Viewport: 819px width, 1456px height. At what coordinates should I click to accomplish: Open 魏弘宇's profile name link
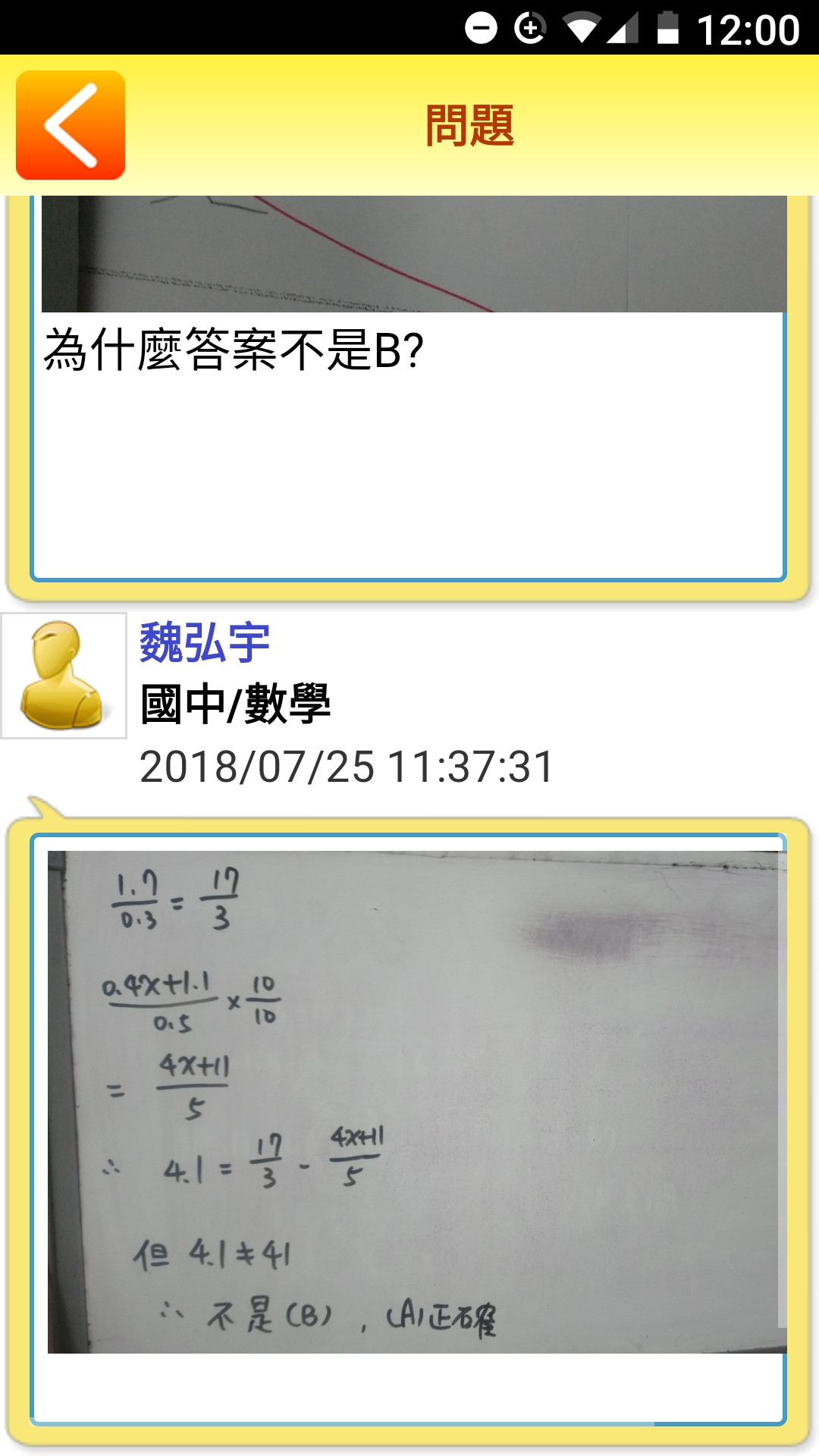pos(205,643)
